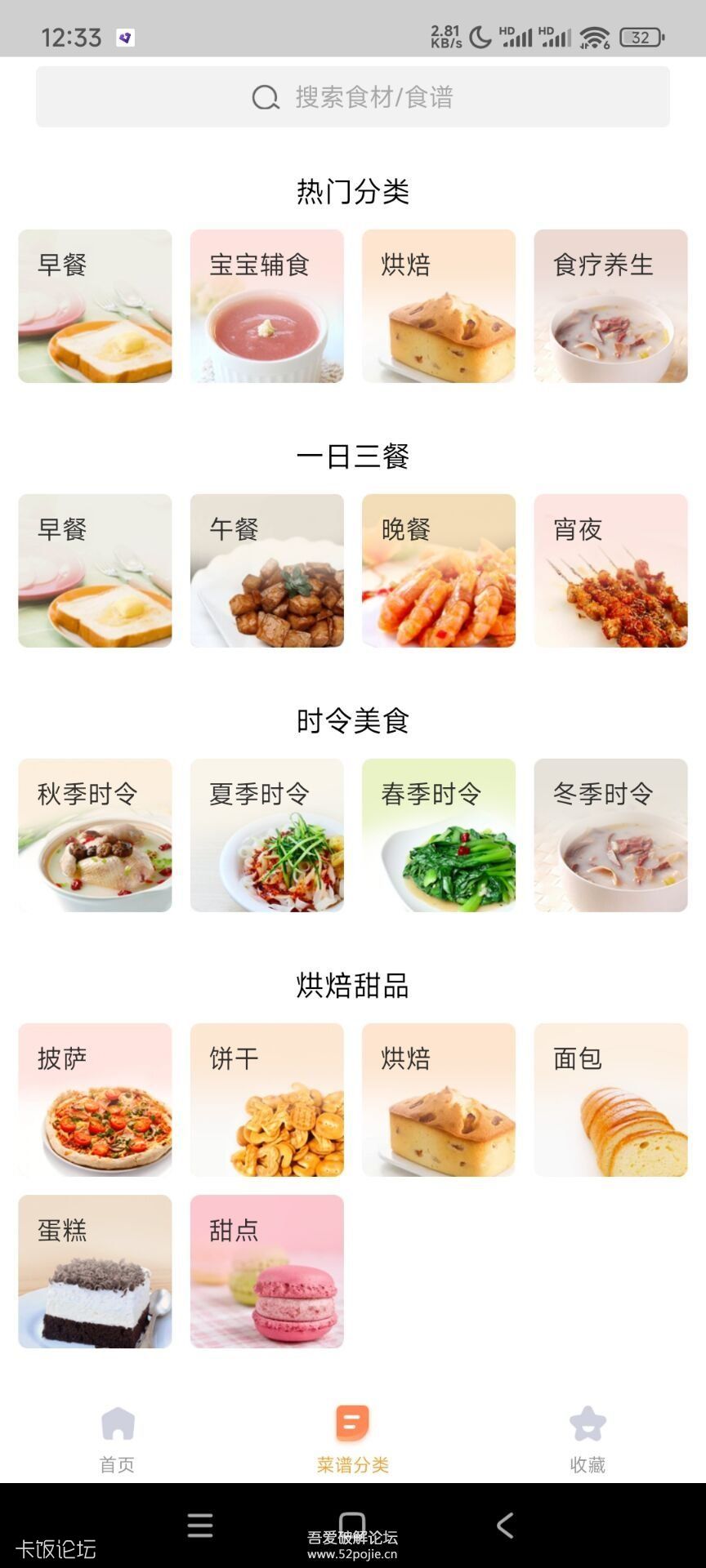
Task: Open the 食疗养生 category tile
Action: [610, 306]
